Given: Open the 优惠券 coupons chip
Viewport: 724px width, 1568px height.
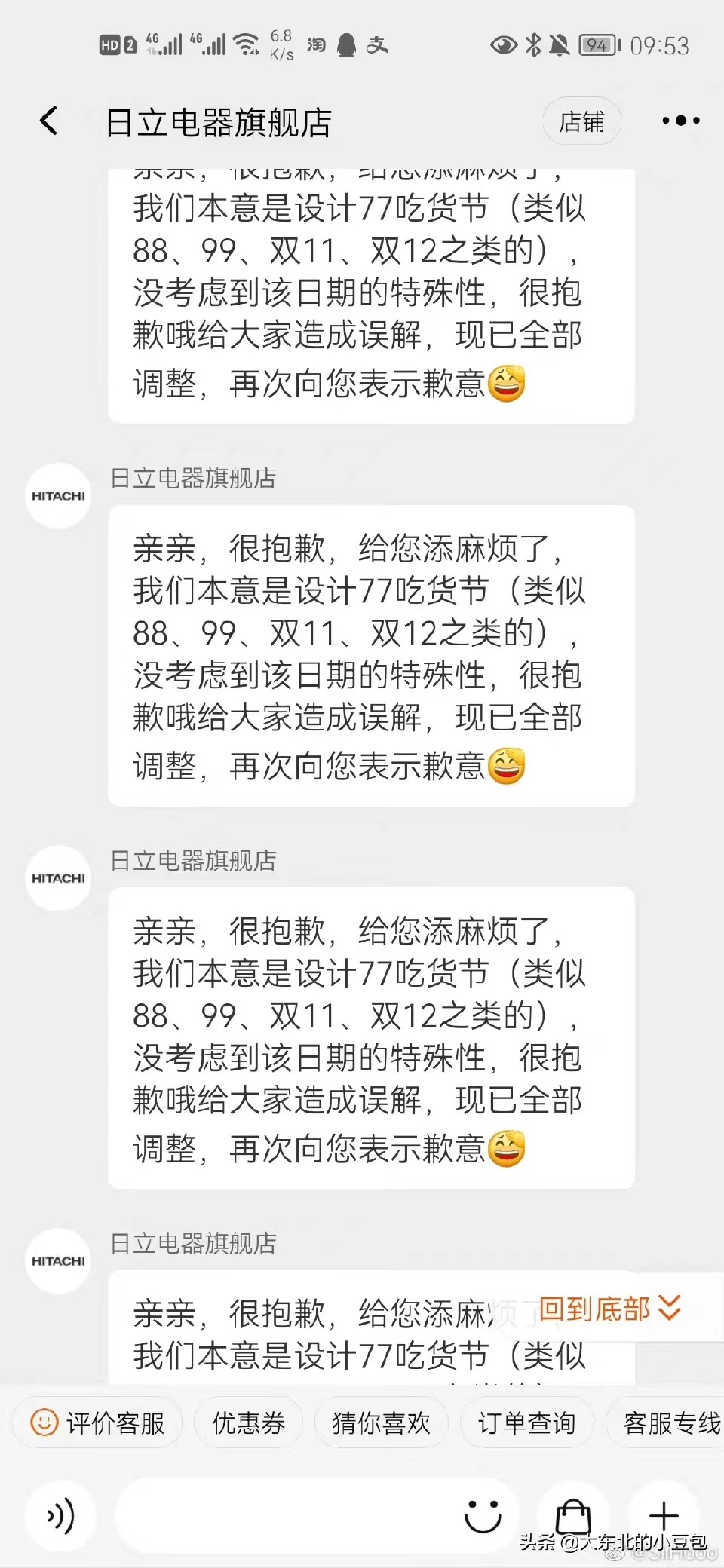Looking at the screenshot, I should (x=249, y=1423).
